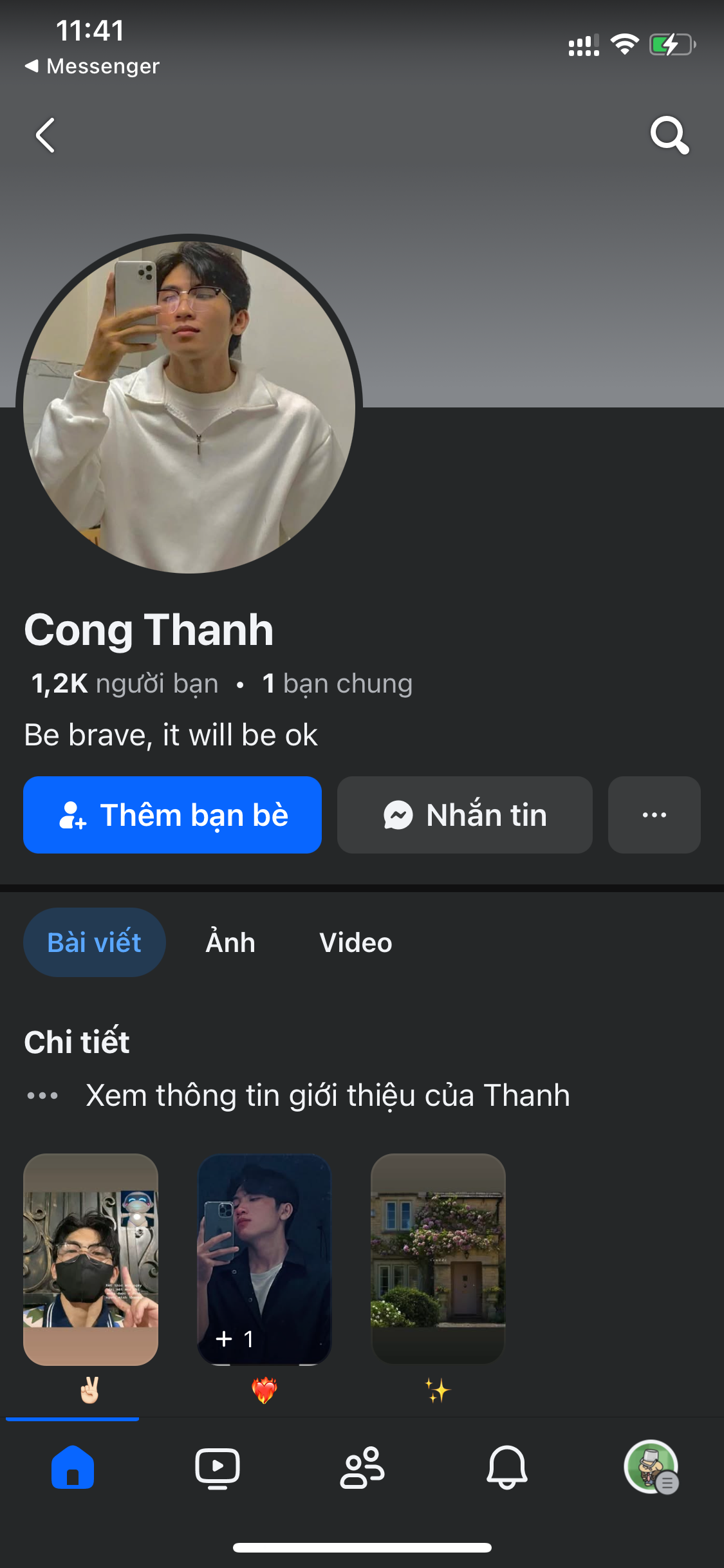Open the video tab in bottom bar
724x1568 pixels.
coord(218,1468)
